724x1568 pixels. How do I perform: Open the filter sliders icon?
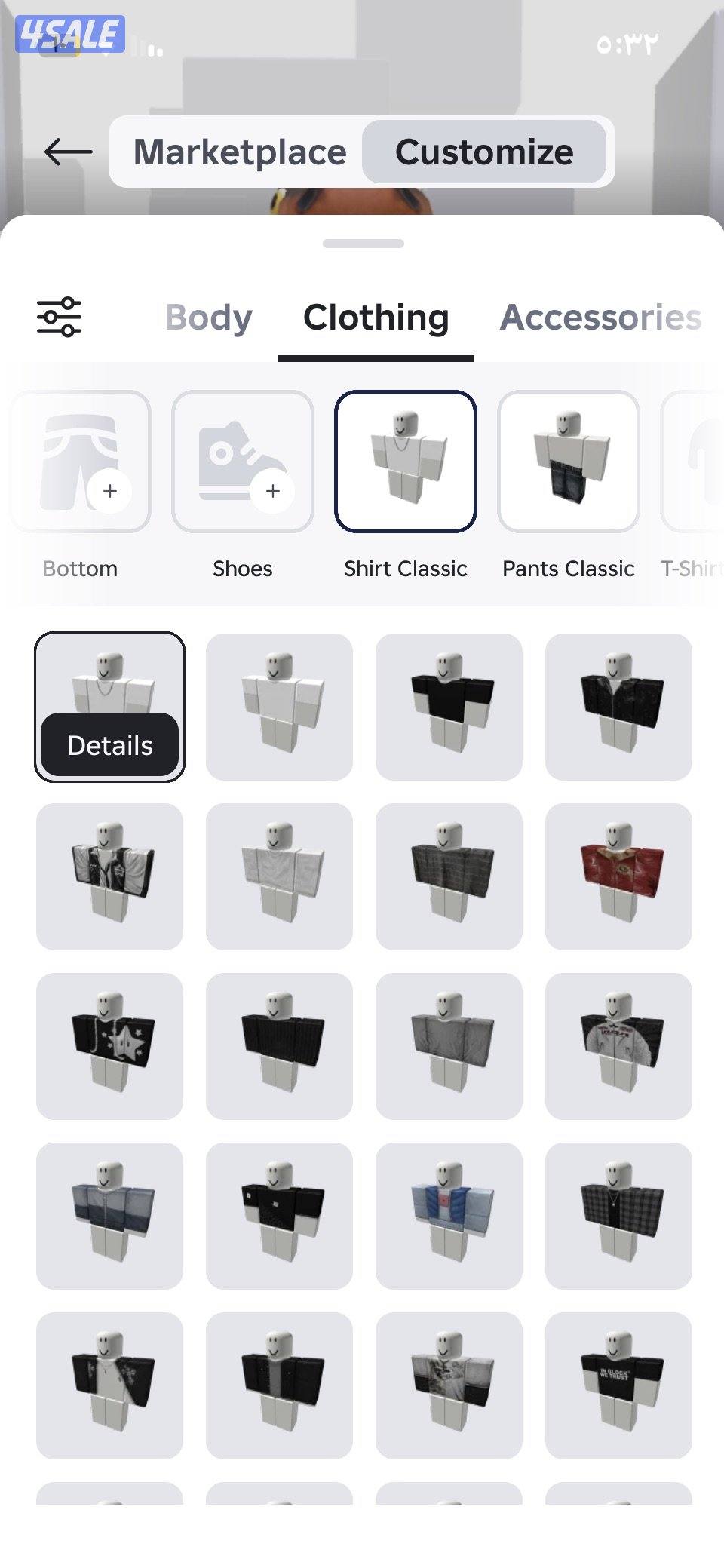coord(60,317)
